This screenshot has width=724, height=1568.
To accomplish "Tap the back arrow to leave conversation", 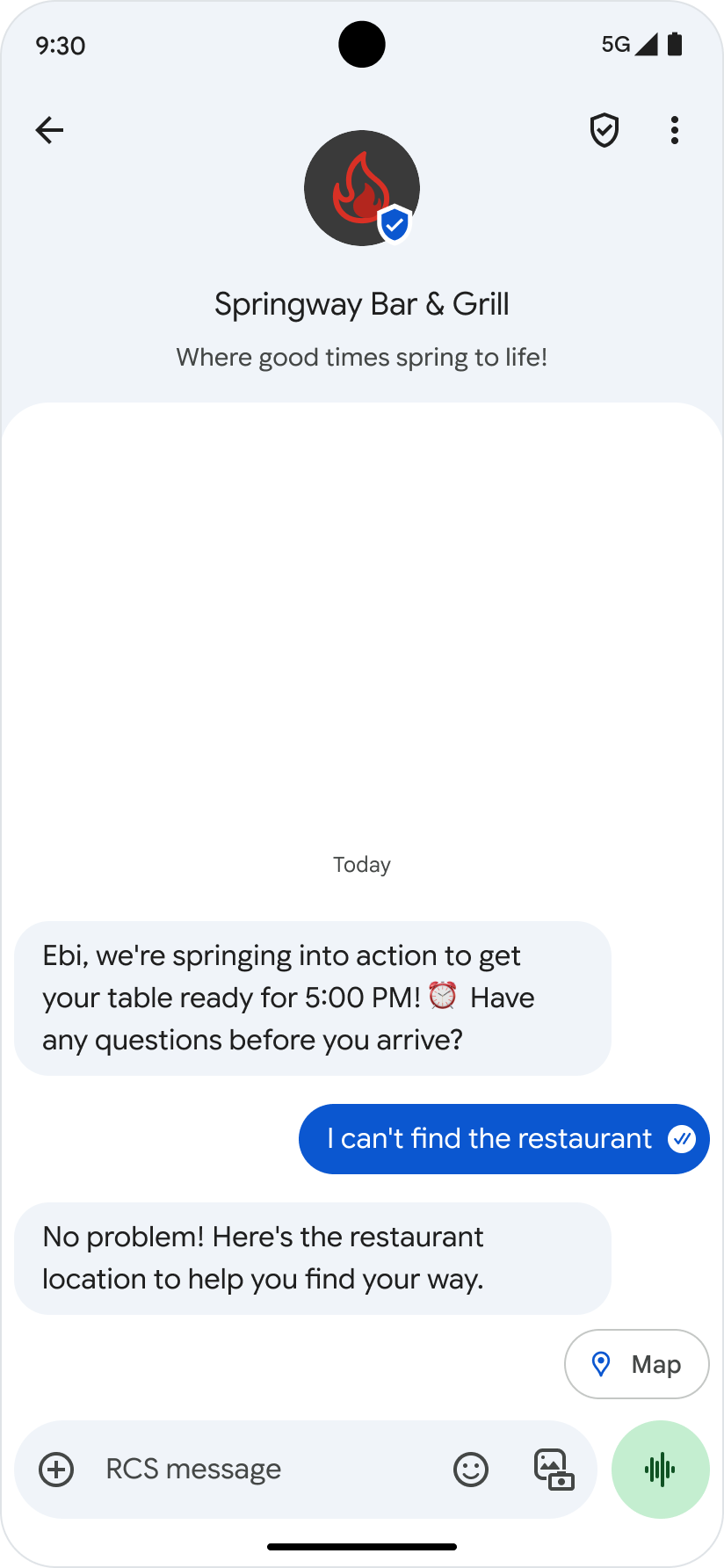I will [49, 130].
